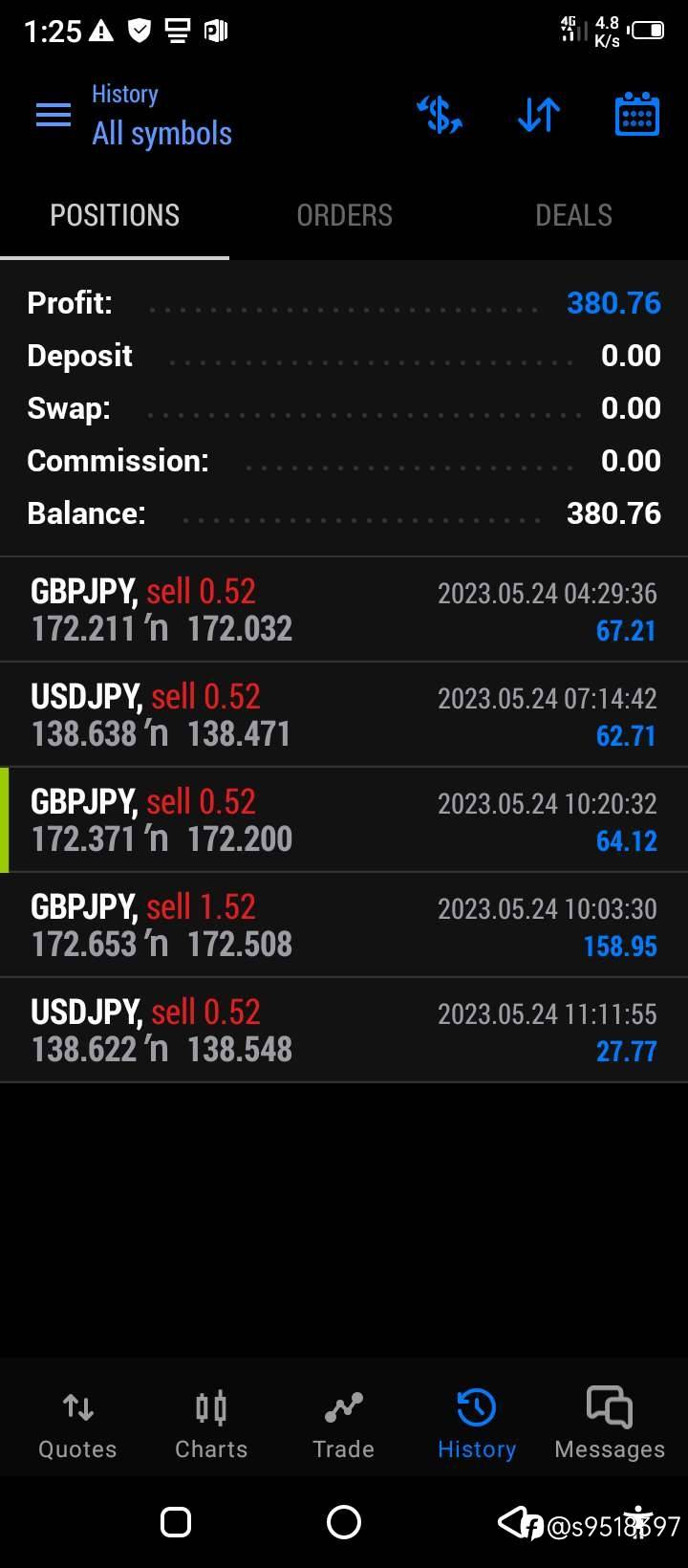
Task: Open recent apps with the square button
Action: [x=176, y=1522]
